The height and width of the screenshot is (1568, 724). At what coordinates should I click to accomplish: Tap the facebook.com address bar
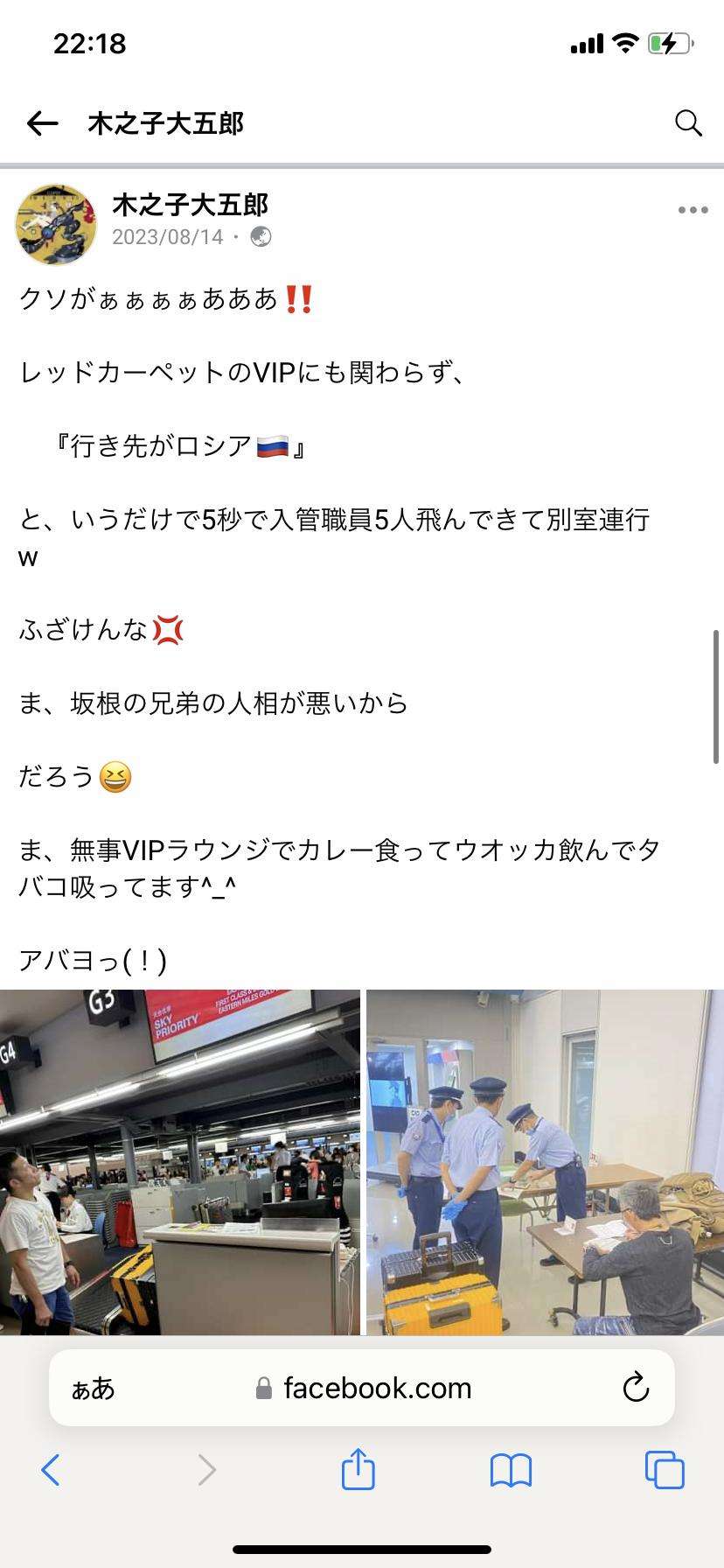coord(376,1389)
